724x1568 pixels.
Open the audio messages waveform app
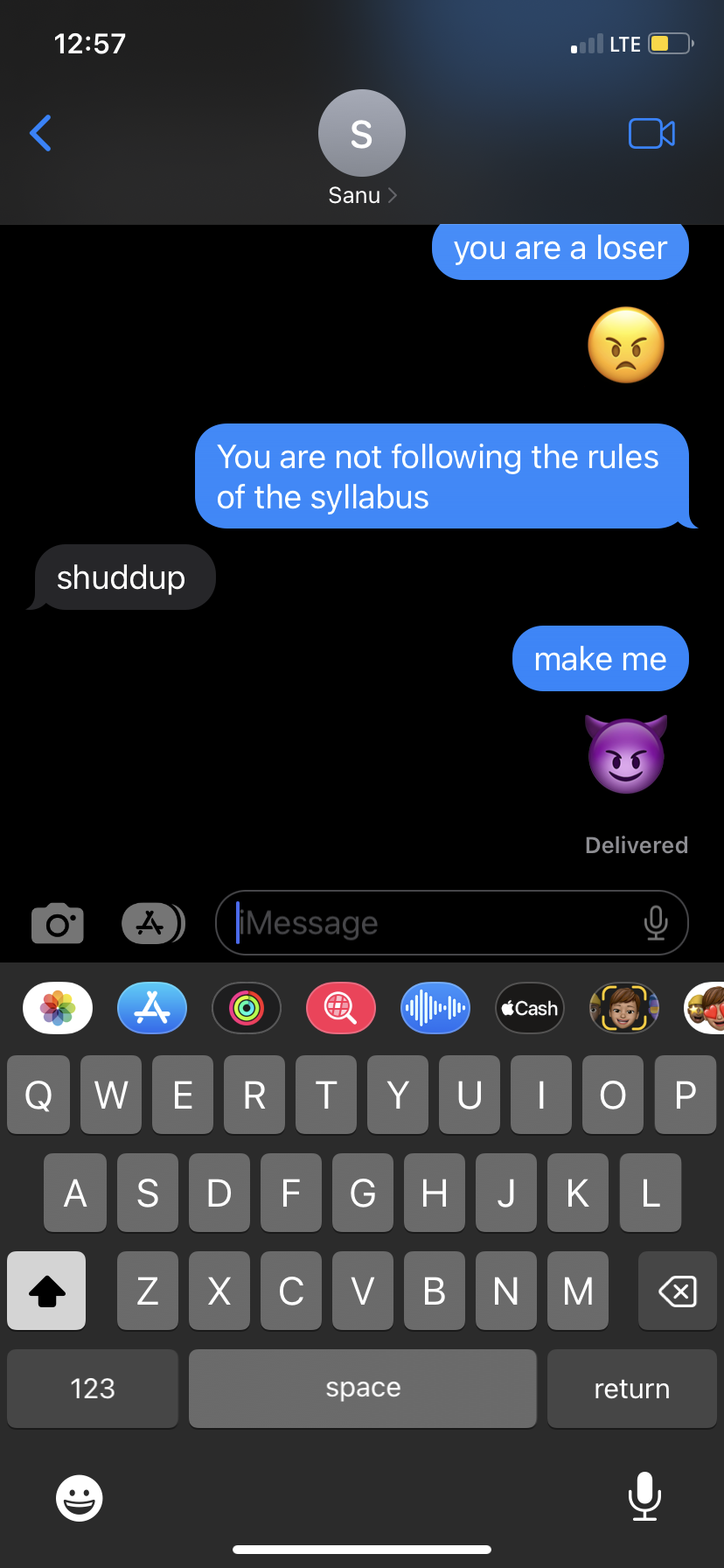435,1008
